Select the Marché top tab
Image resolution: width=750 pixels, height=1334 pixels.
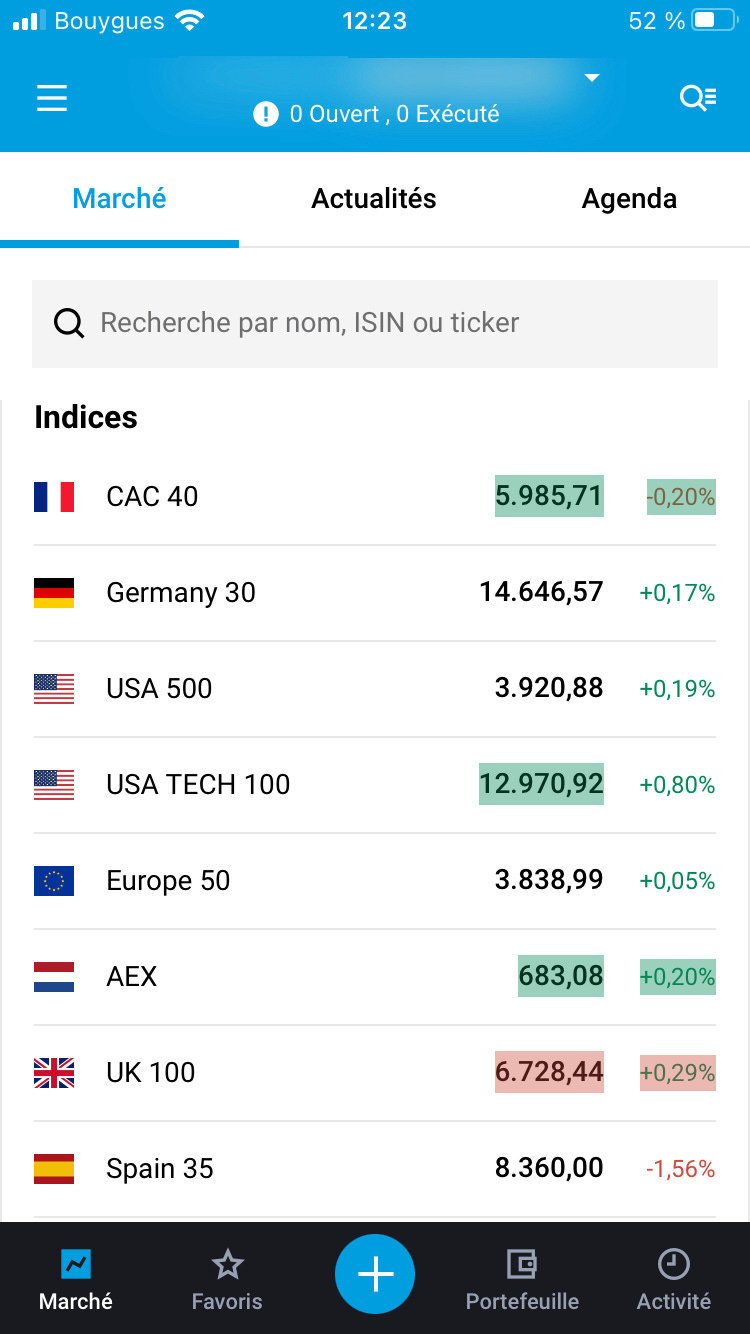(x=120, y=199)
